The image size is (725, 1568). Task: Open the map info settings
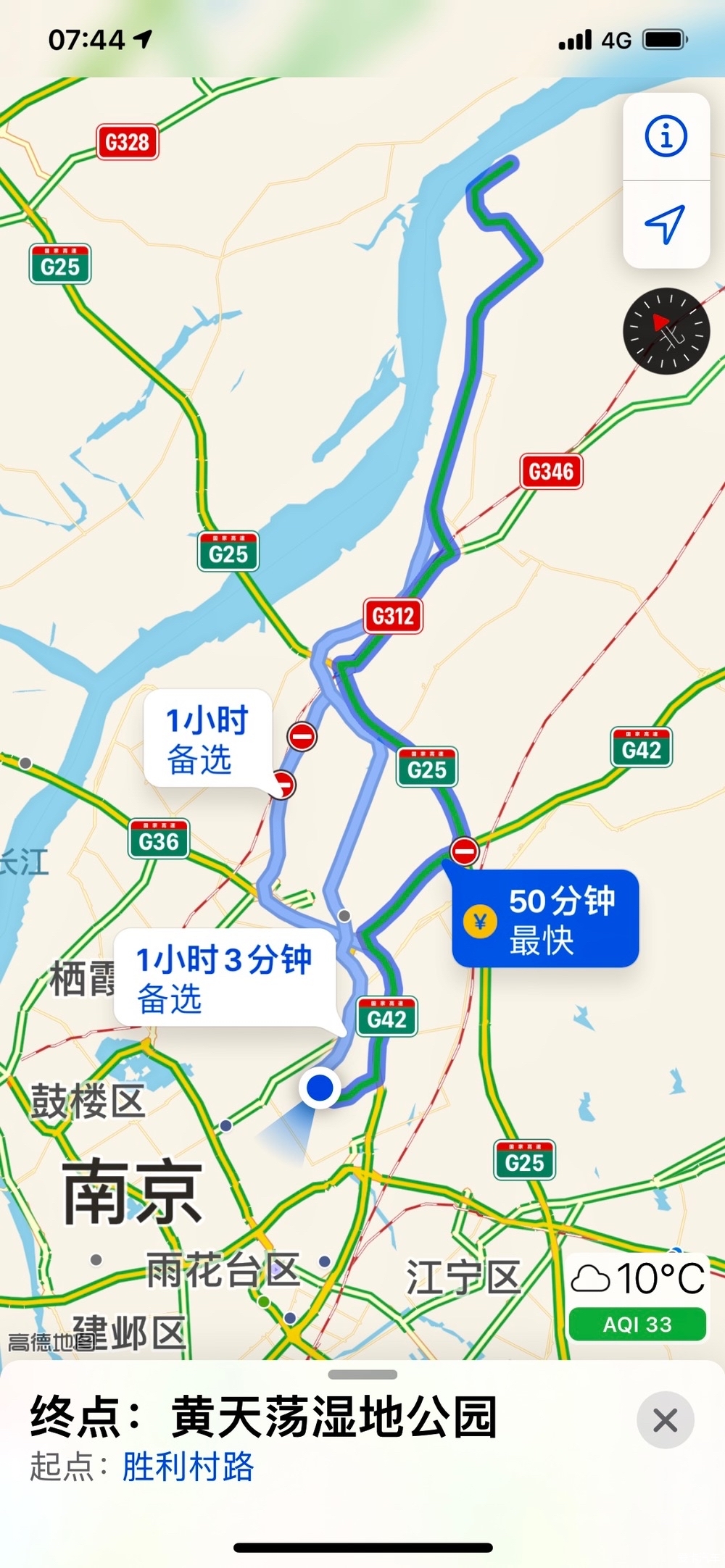tap(666, 136)
